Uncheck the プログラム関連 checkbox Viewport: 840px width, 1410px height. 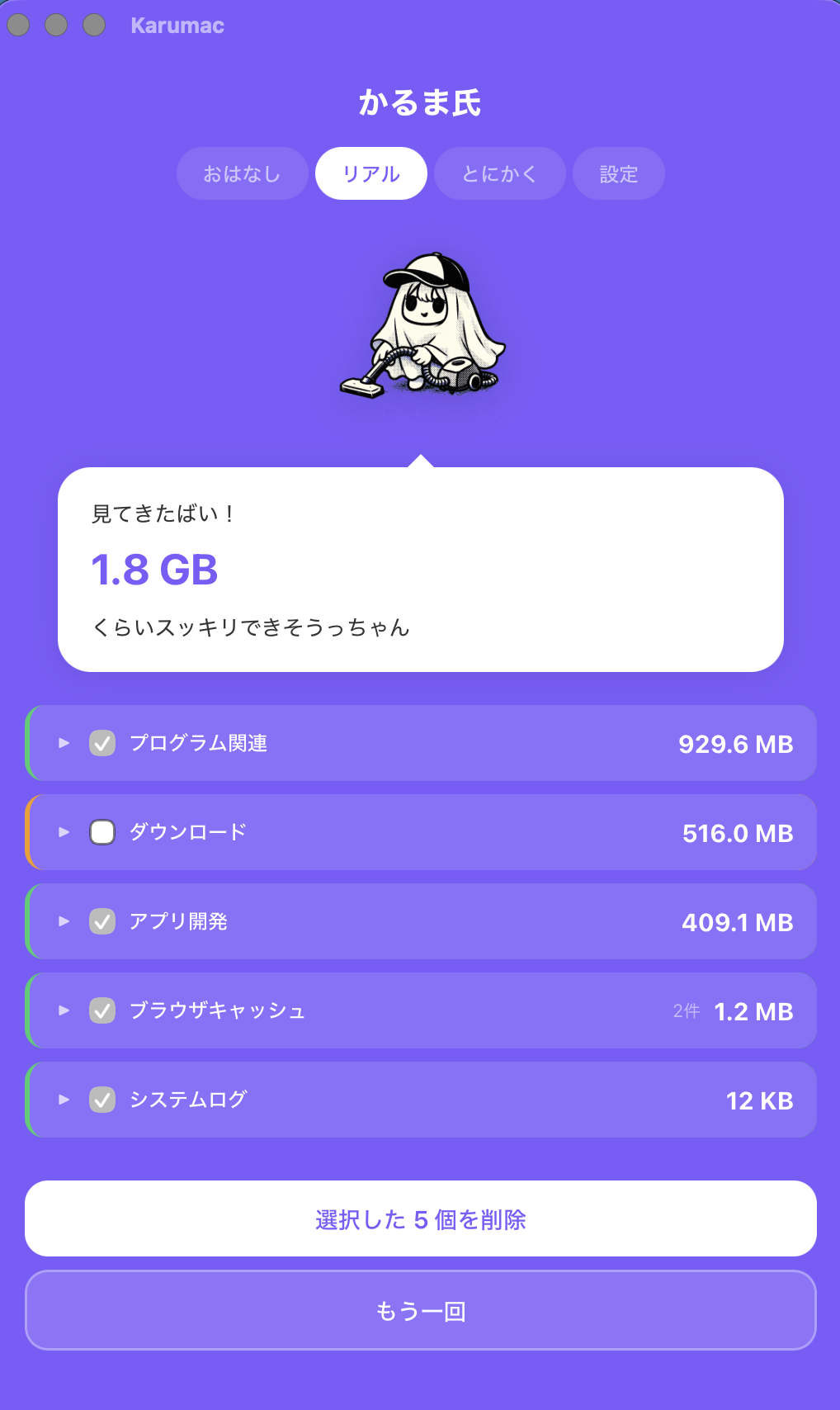pyautogui.click(x=101, y=743)
